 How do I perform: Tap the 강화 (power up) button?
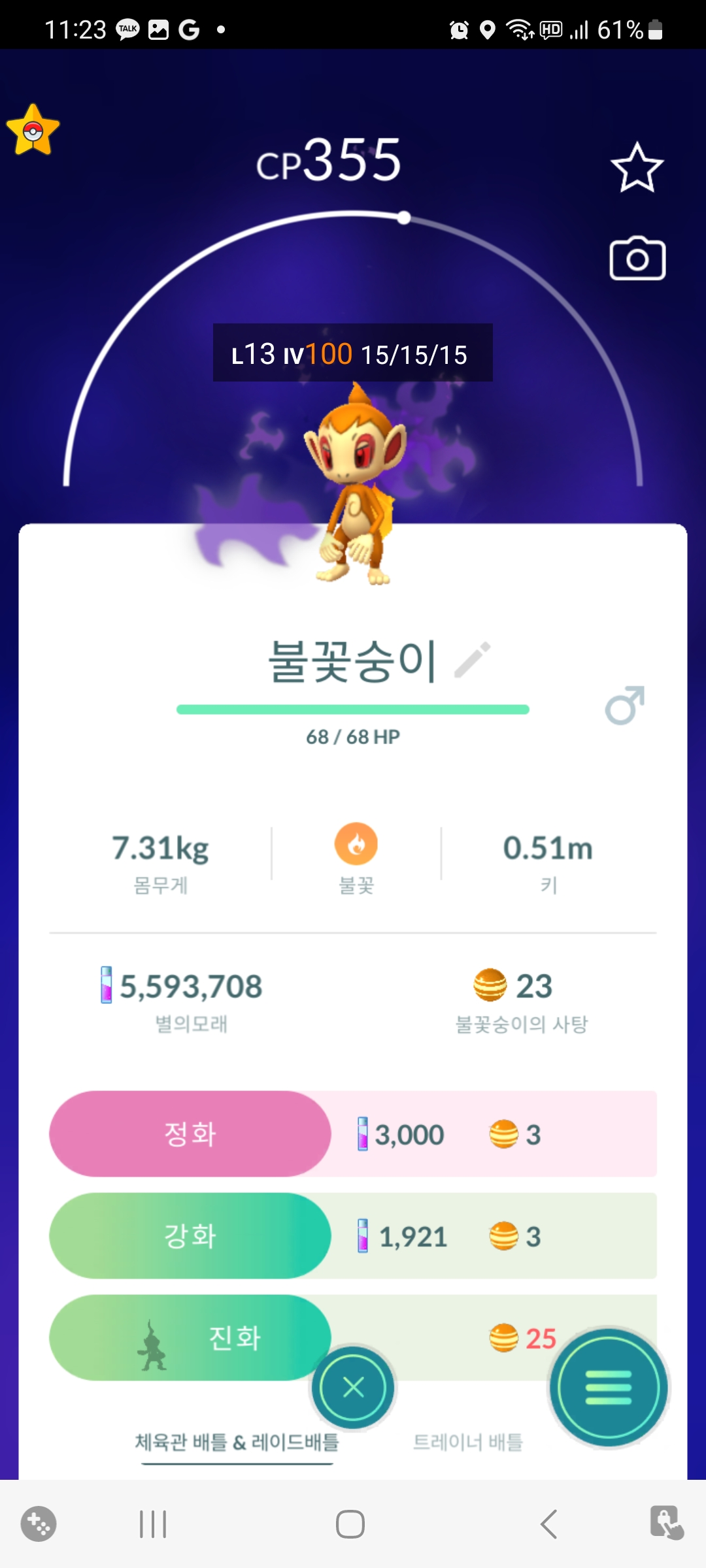pos(190,1235)
